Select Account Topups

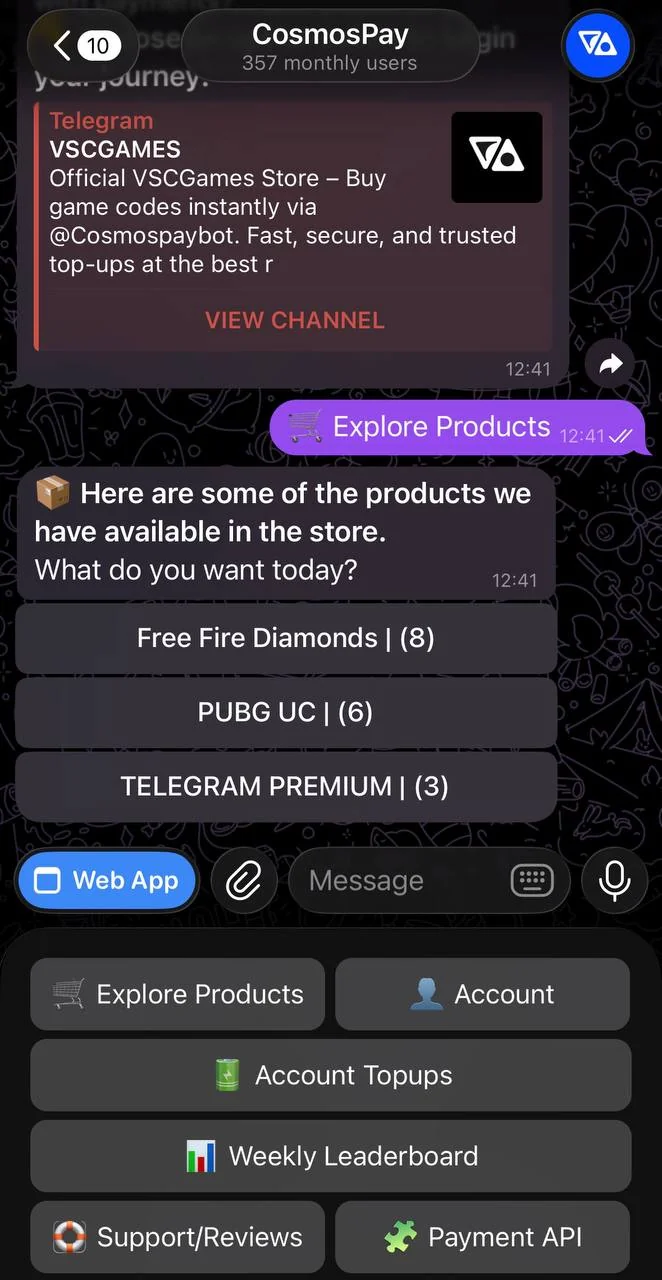tap(331, 1075)
